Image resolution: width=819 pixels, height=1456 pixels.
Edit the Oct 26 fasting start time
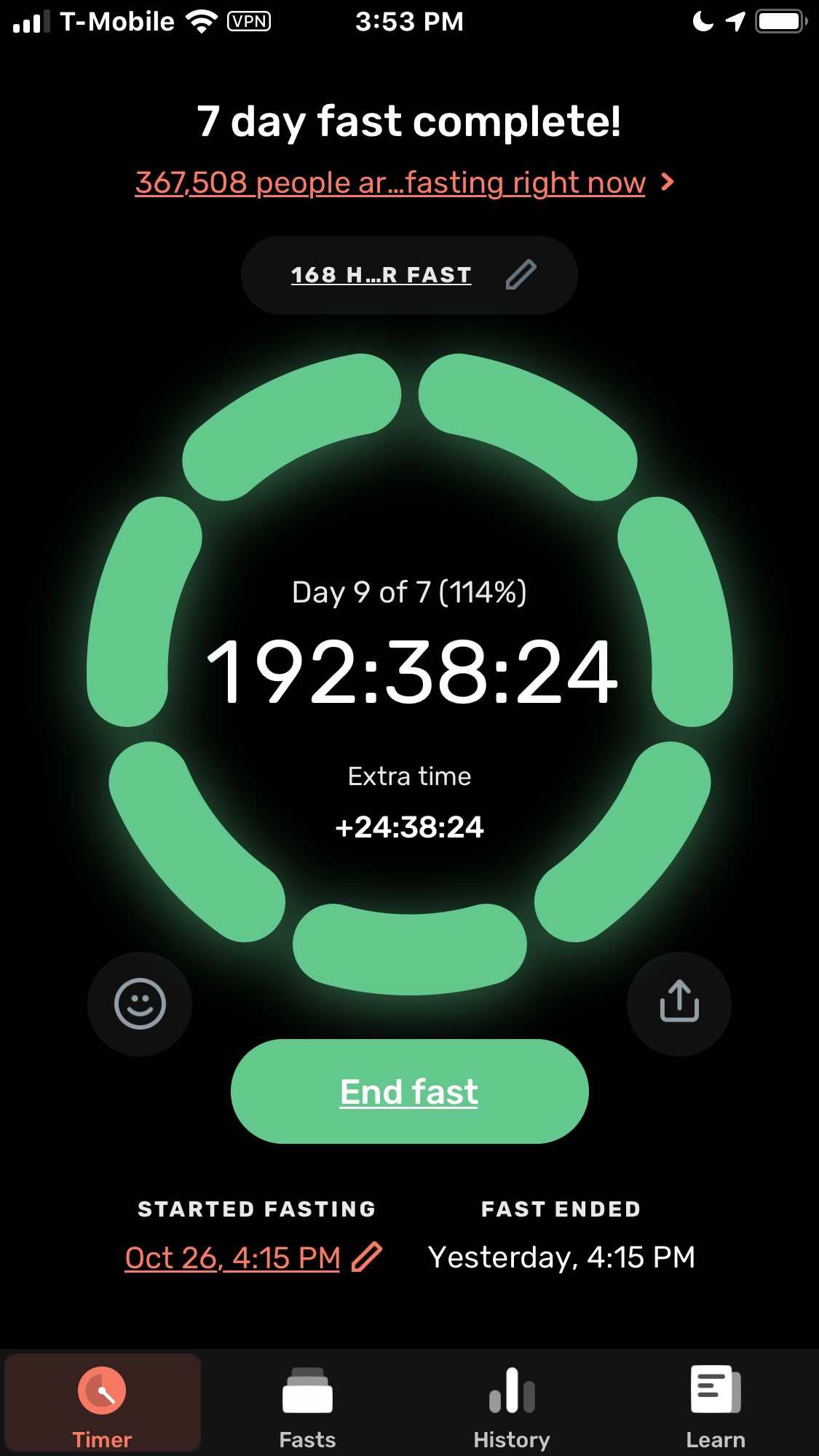[x=253, y=1257]
